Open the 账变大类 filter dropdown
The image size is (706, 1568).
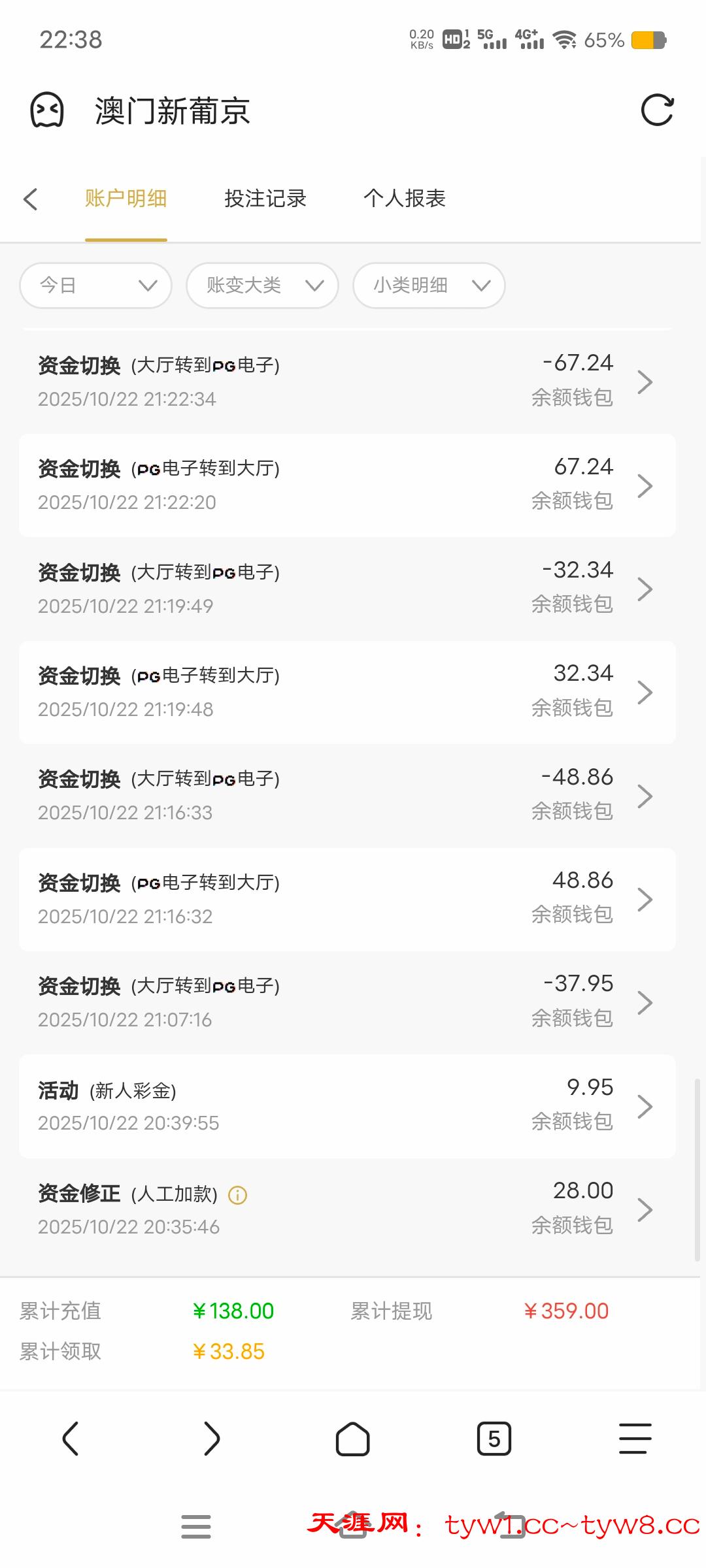[x=262, y=286]
